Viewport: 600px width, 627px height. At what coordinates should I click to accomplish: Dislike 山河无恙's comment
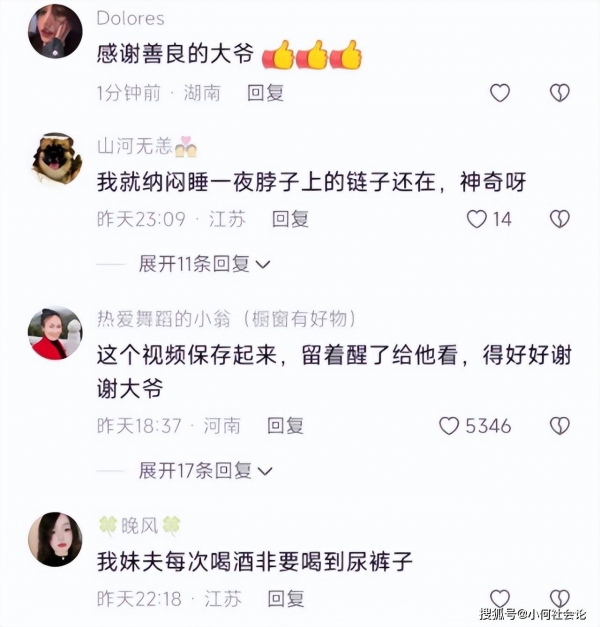pos(560,218)
